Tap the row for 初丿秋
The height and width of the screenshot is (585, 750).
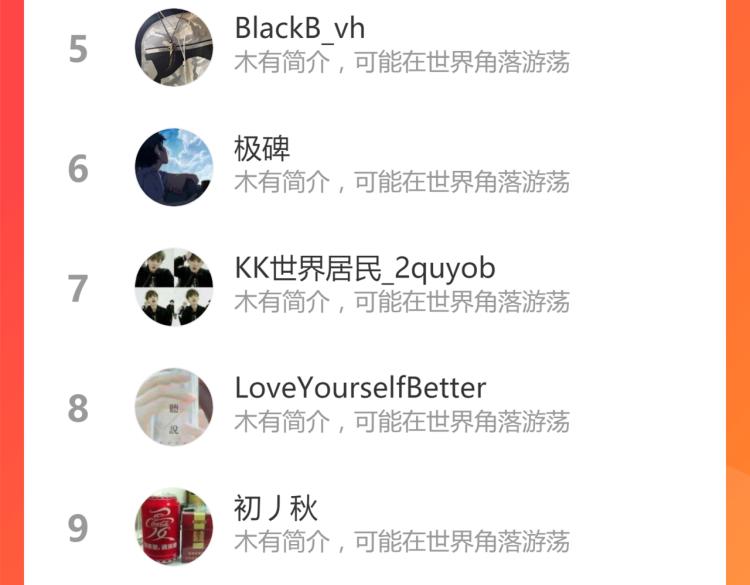[375, 527]
